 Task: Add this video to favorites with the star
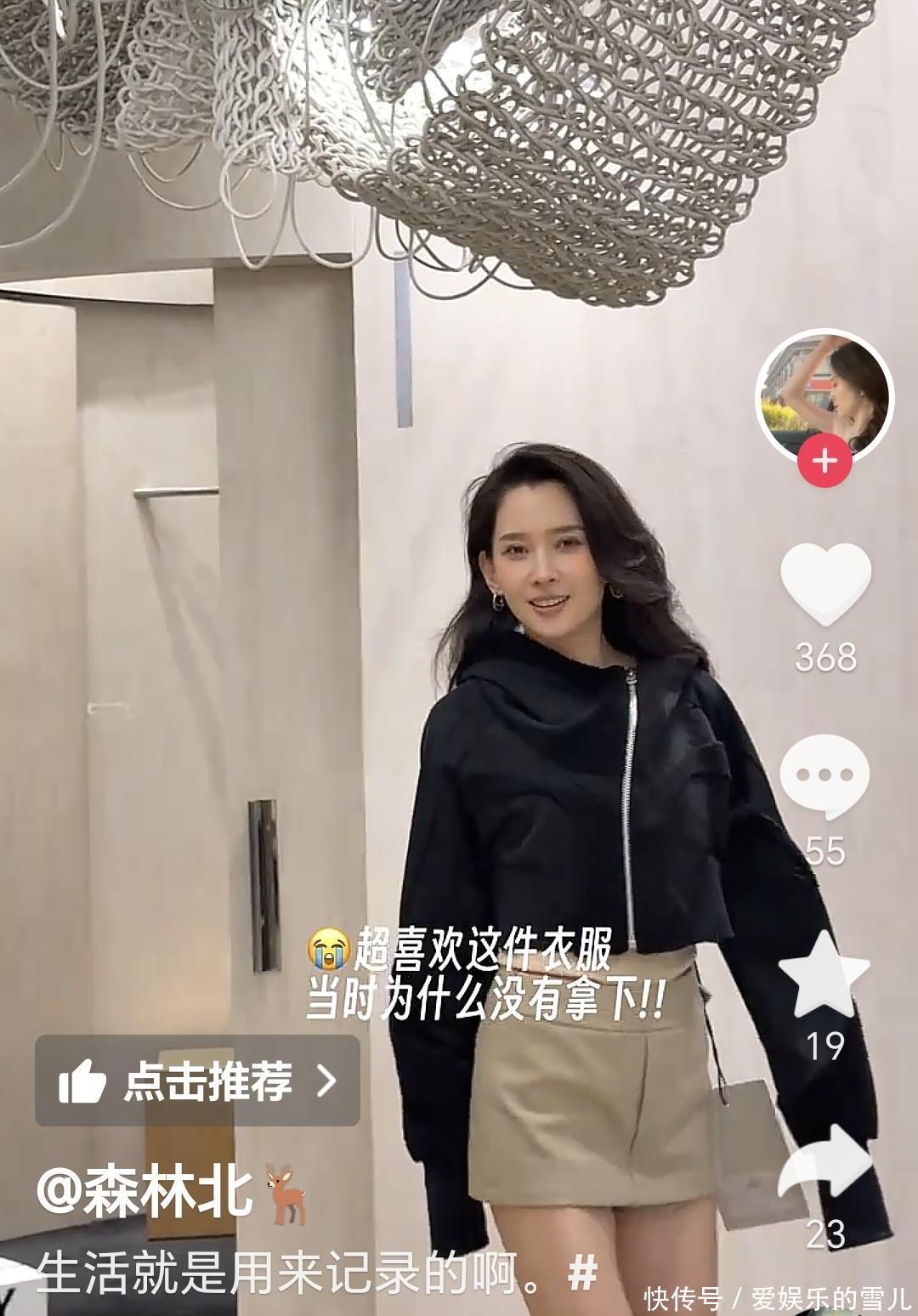pos(824,975)
